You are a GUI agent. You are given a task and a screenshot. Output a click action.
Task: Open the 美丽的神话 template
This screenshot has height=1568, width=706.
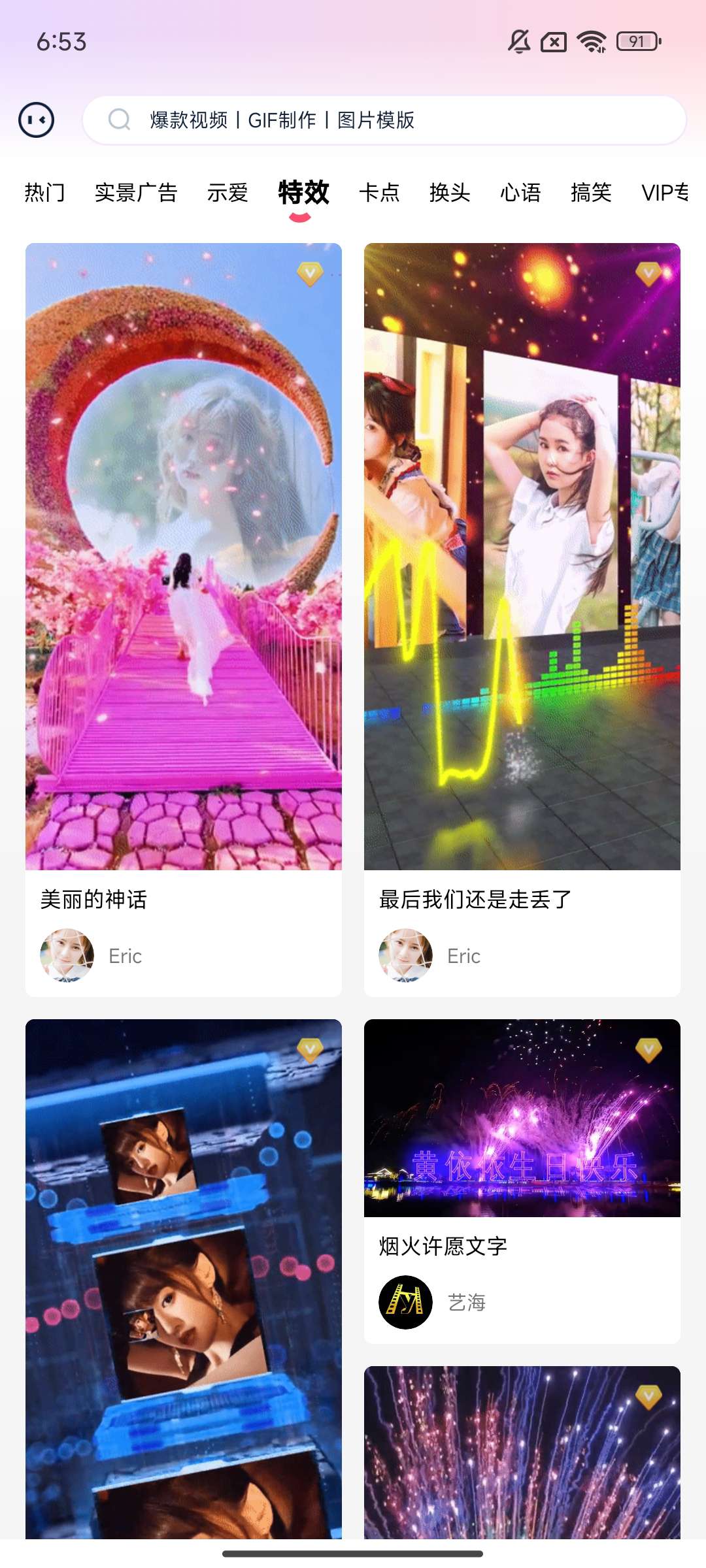click(183, 557)
